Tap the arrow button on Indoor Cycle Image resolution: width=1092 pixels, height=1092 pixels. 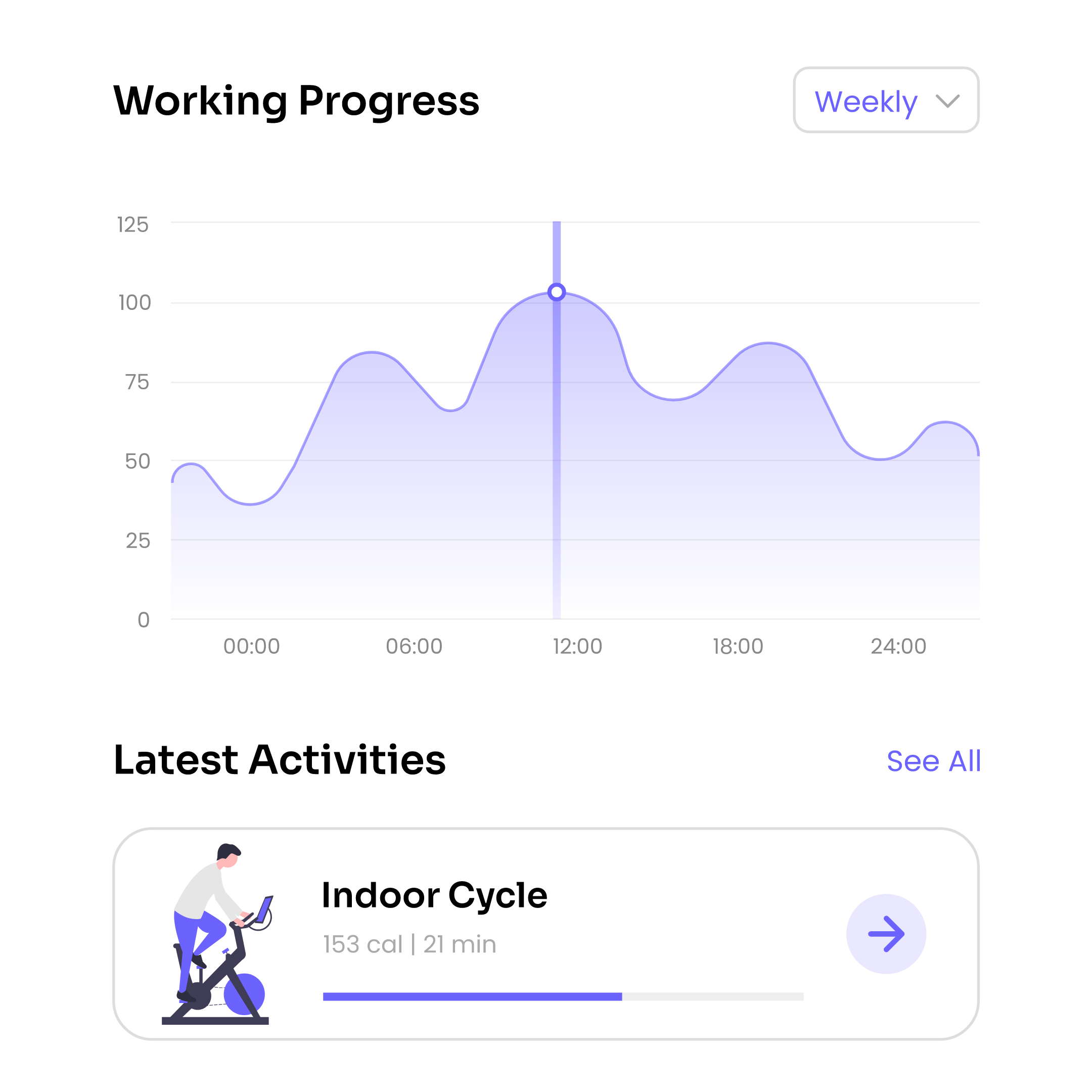[x=886, y=934]
